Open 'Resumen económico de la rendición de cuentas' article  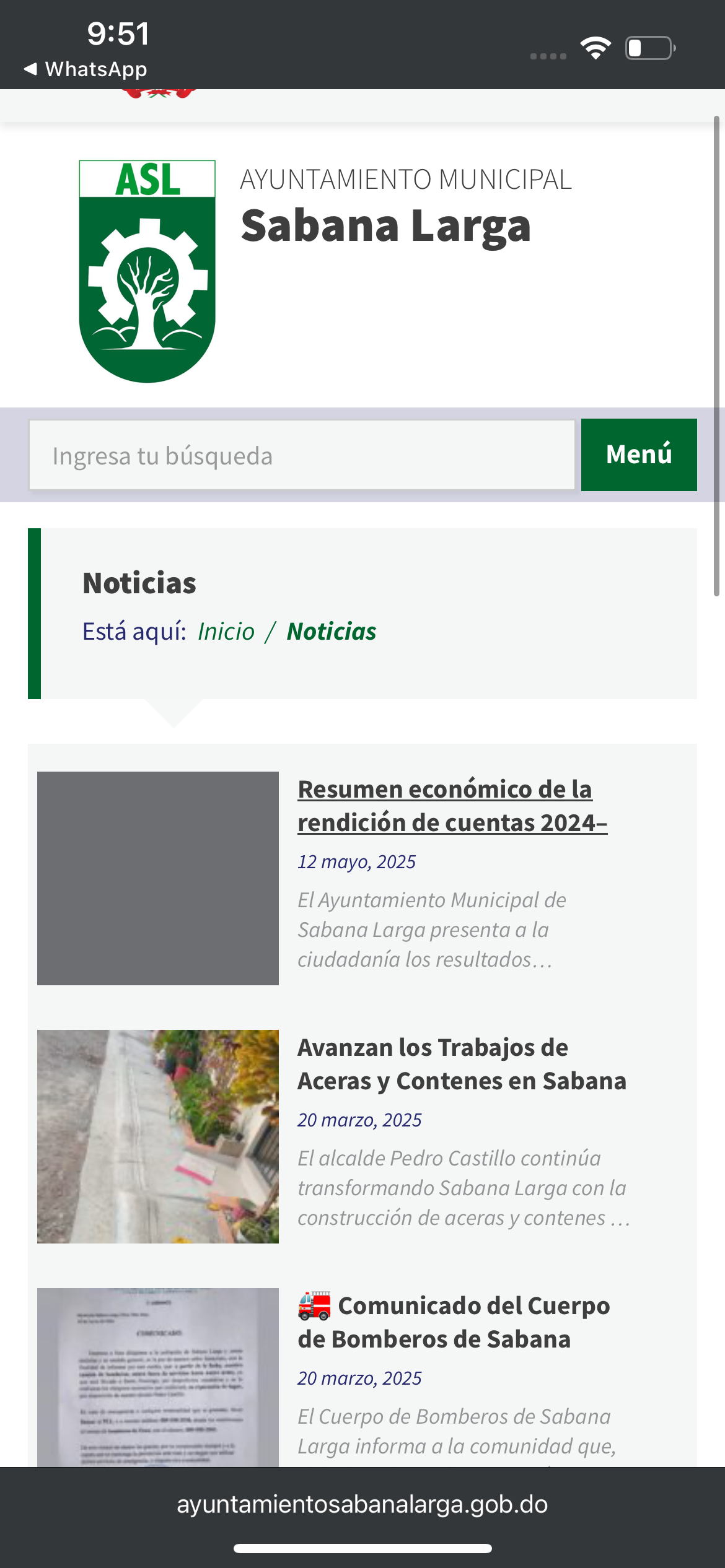452,806
